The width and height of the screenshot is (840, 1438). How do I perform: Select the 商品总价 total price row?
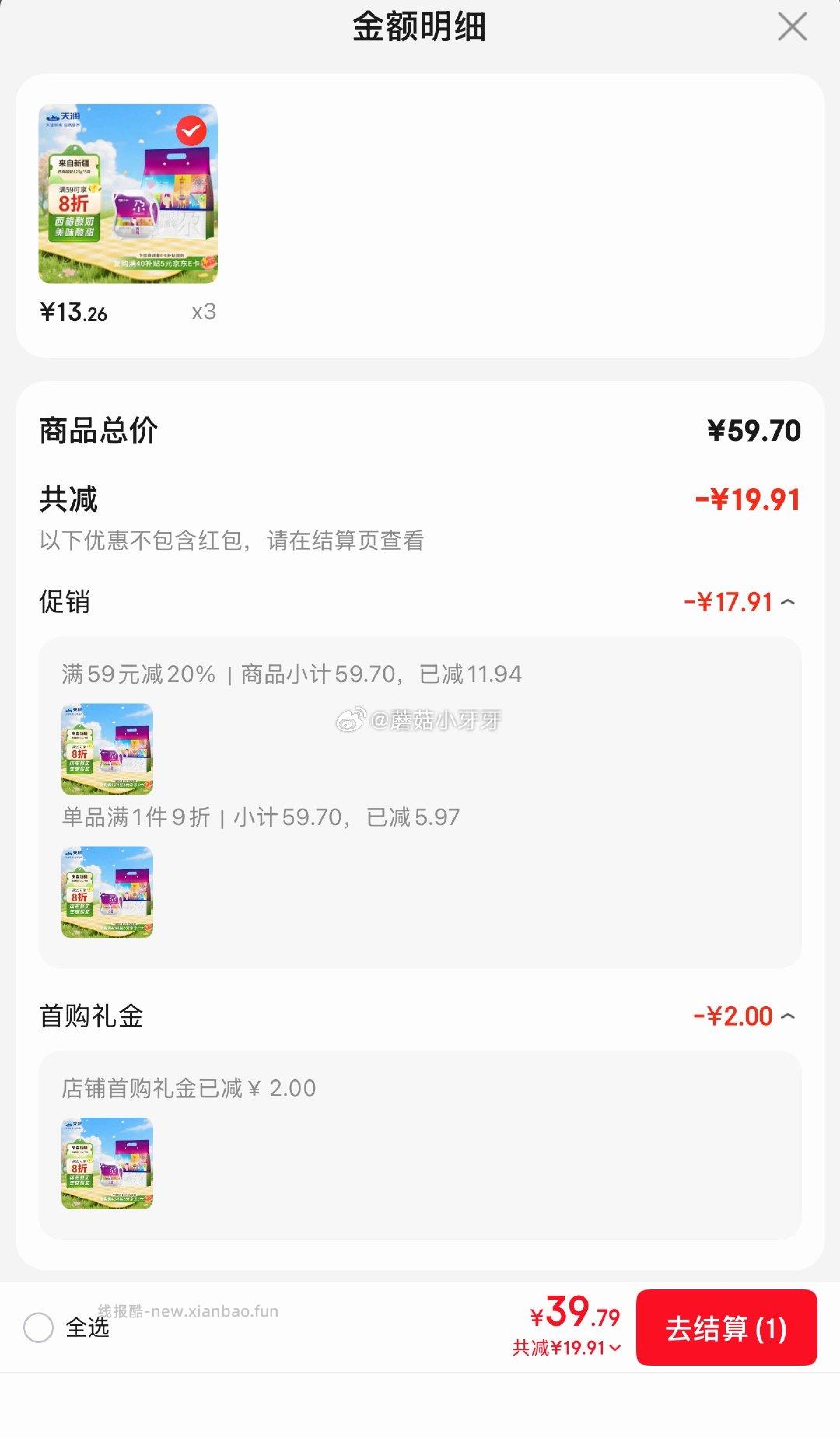[x=420, y=431]
